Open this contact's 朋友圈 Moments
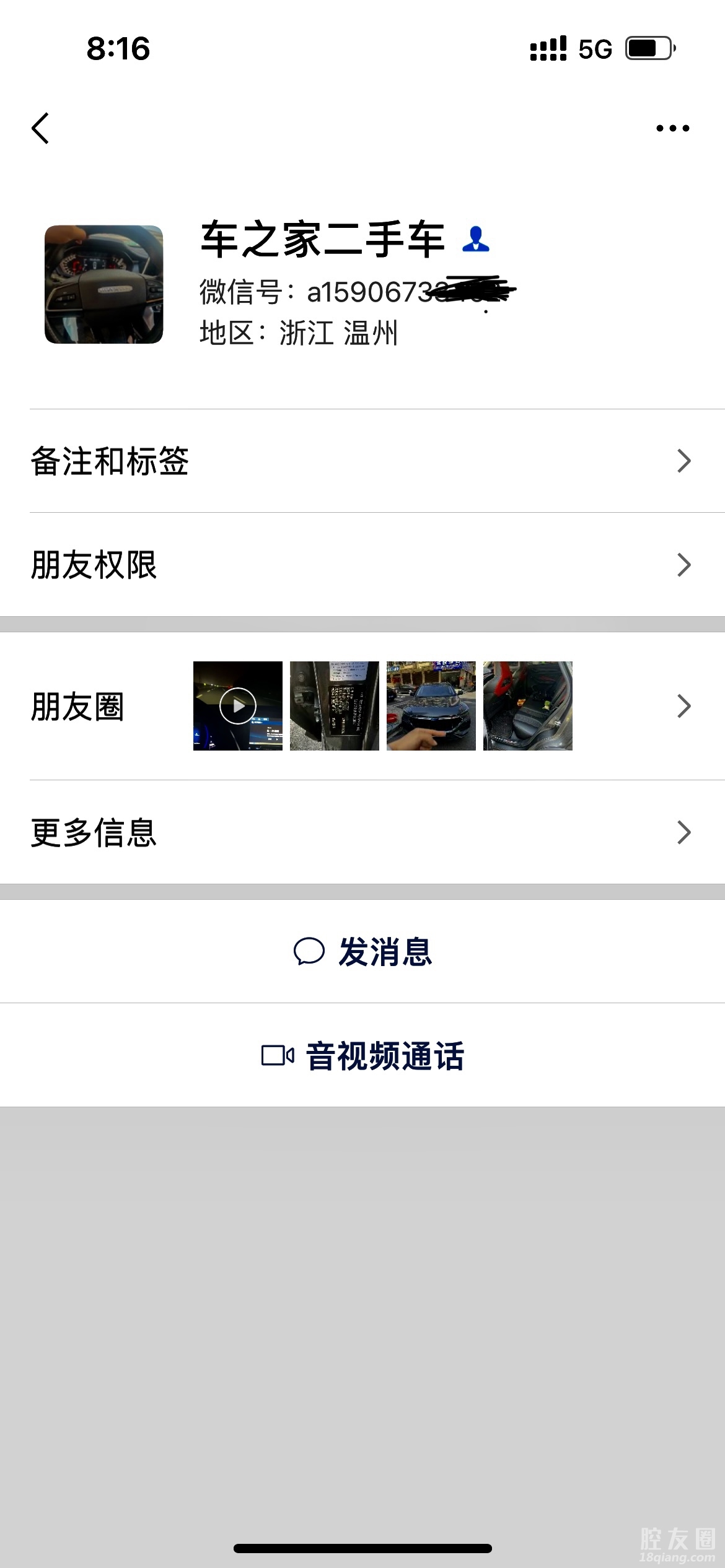 [362, 706]
